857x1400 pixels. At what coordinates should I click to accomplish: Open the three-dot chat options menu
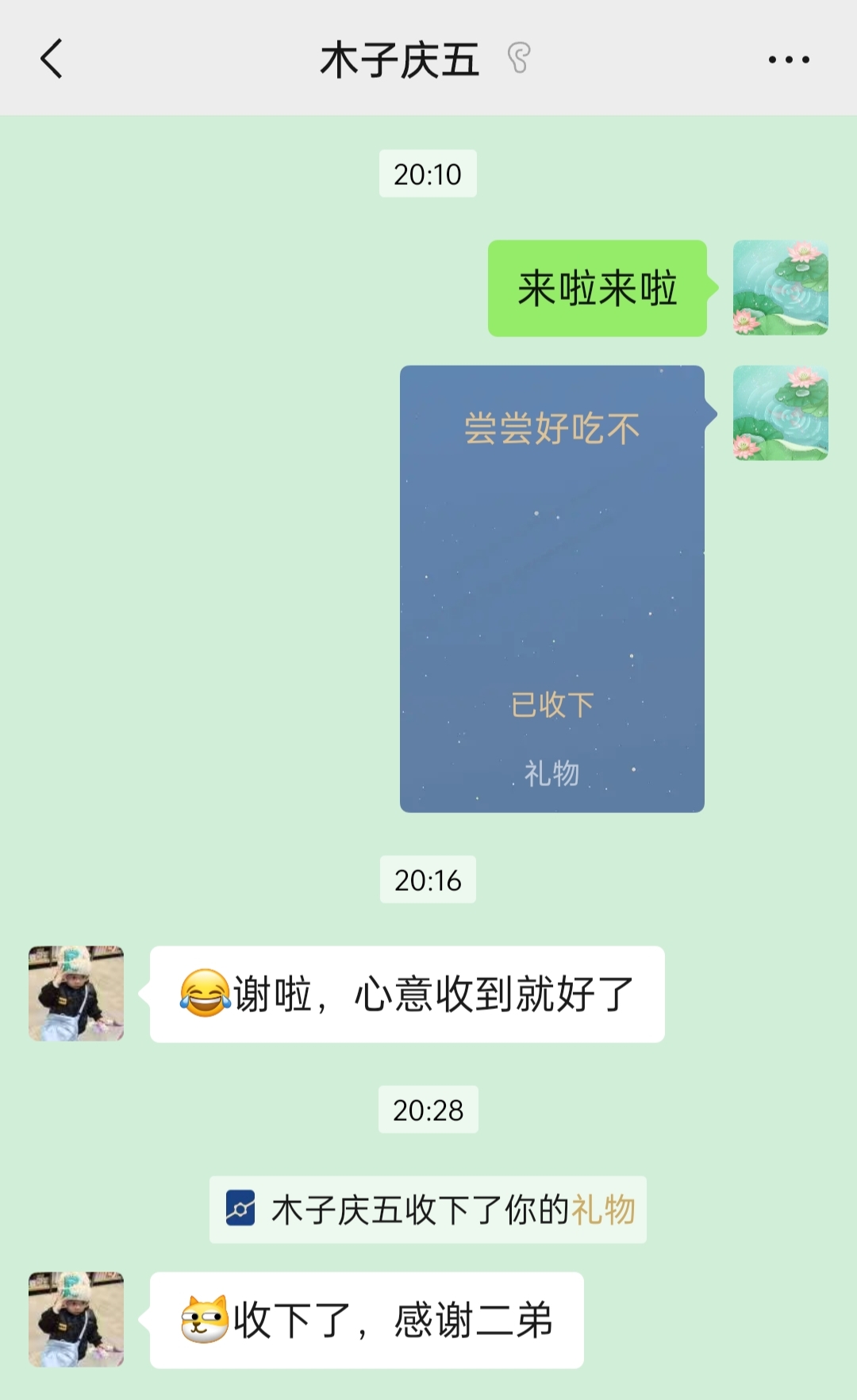tap(789, 59)
